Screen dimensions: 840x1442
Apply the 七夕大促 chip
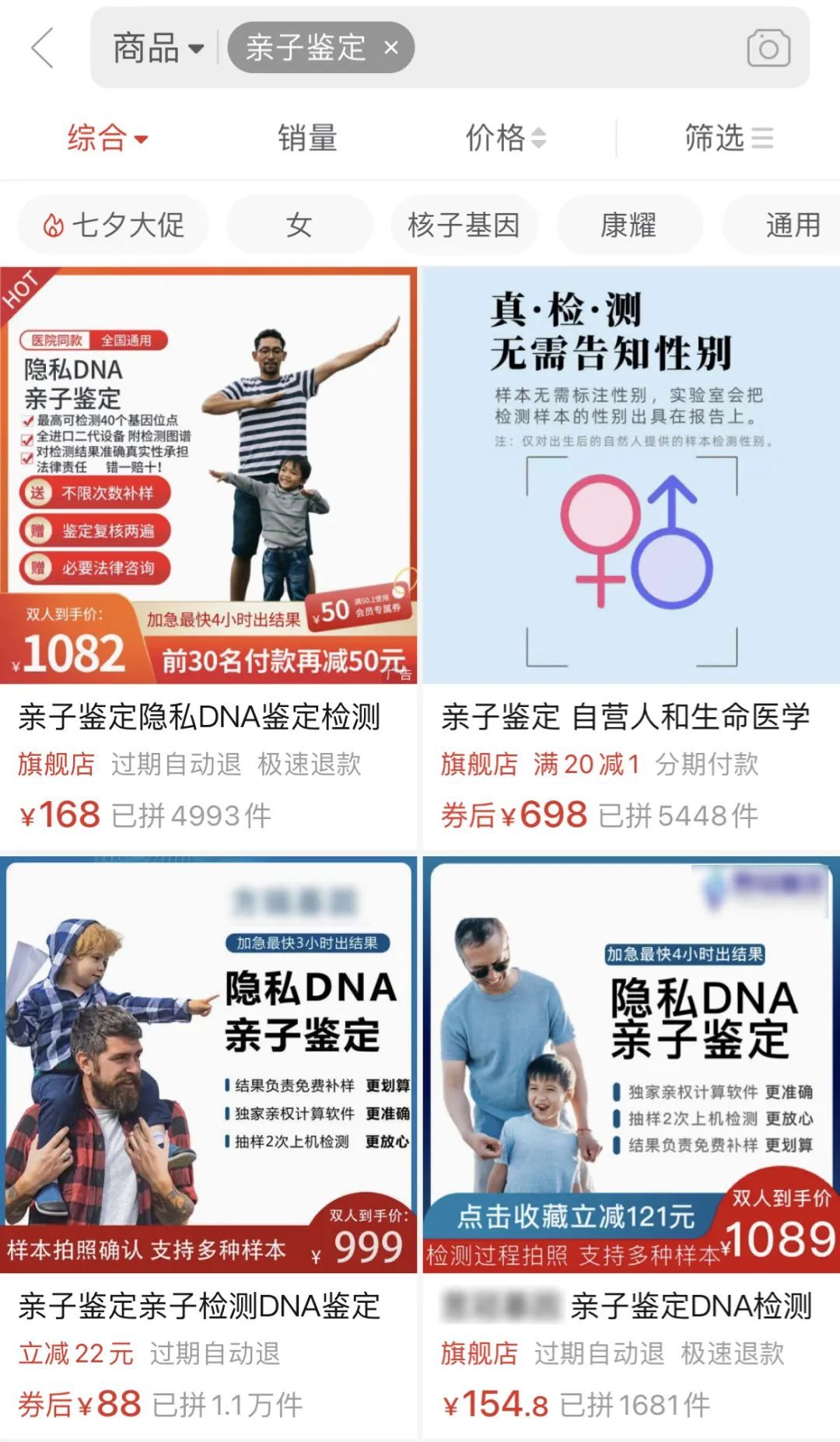click(x=114, y=226)
